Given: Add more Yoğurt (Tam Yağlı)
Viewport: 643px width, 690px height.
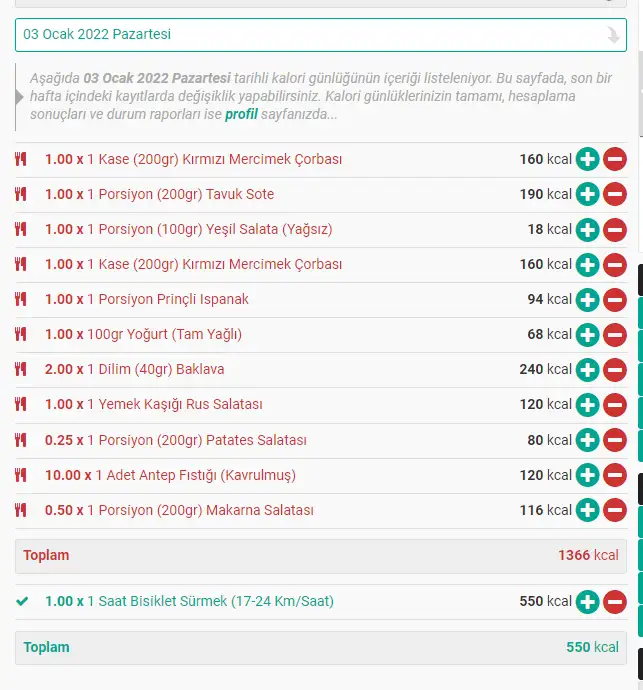Looking at the screenshot, I should click(588, 334).
